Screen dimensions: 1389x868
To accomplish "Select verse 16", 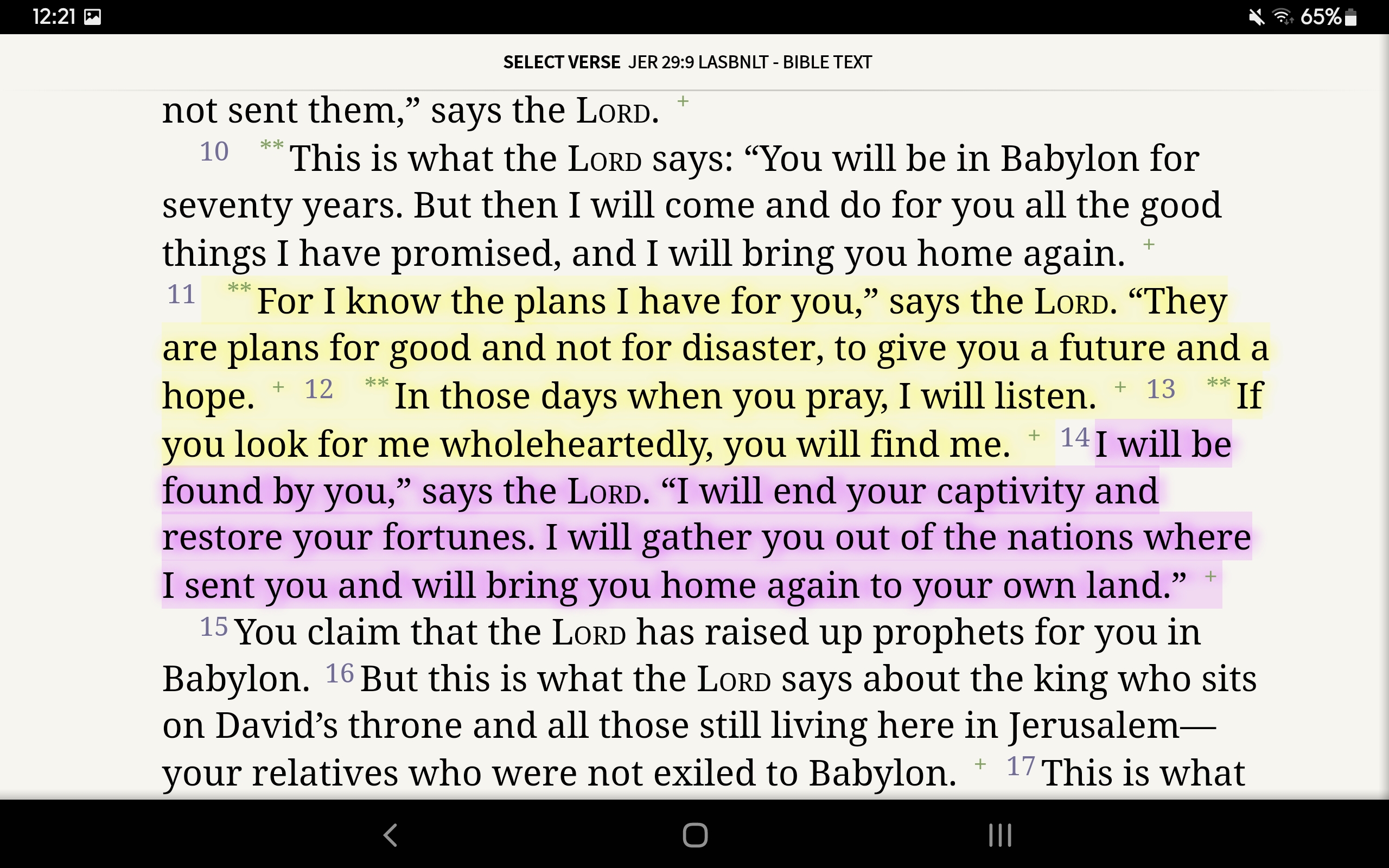I will coord(339,674).
